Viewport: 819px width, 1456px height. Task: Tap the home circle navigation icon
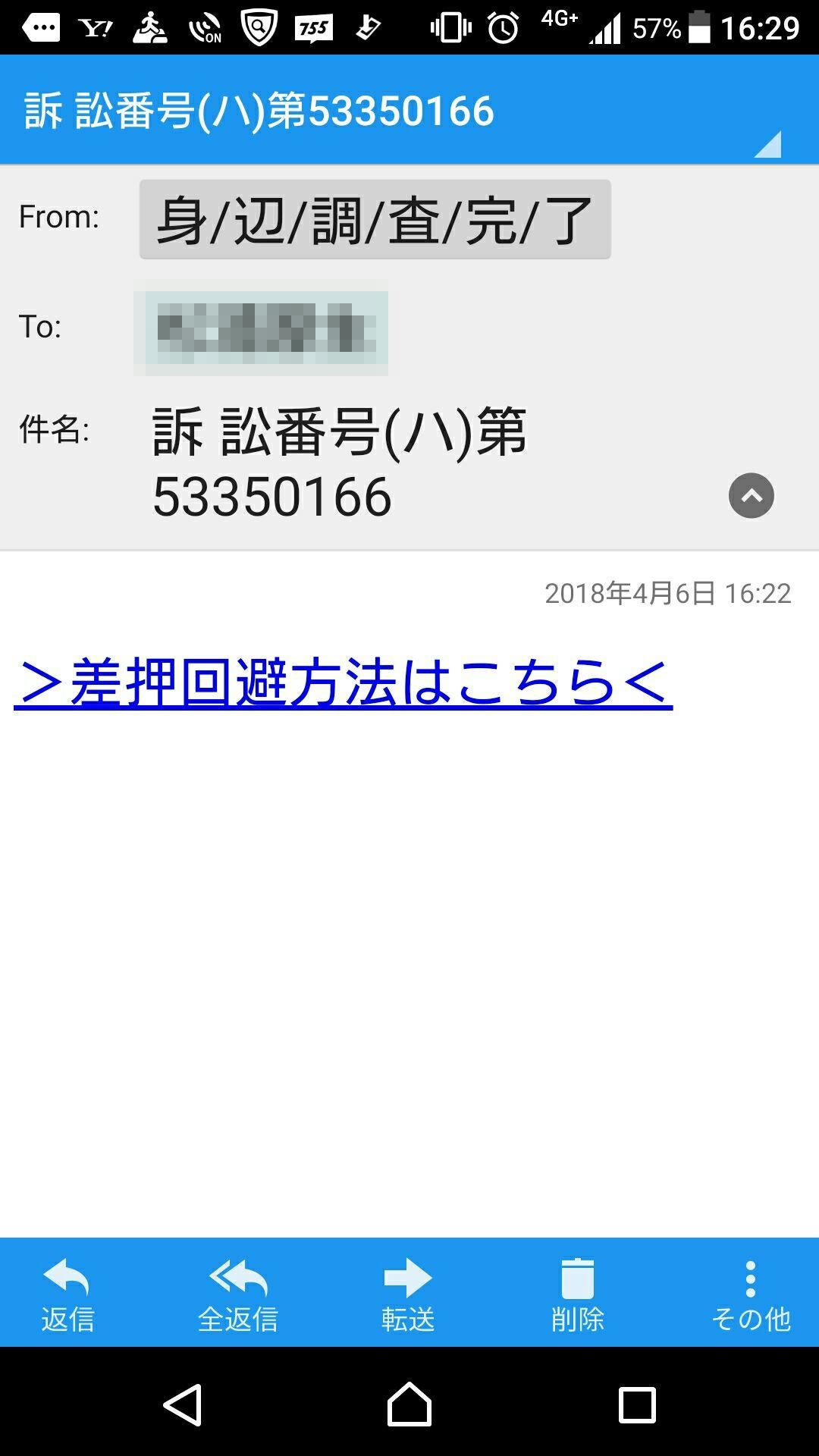pos(409,1403)
